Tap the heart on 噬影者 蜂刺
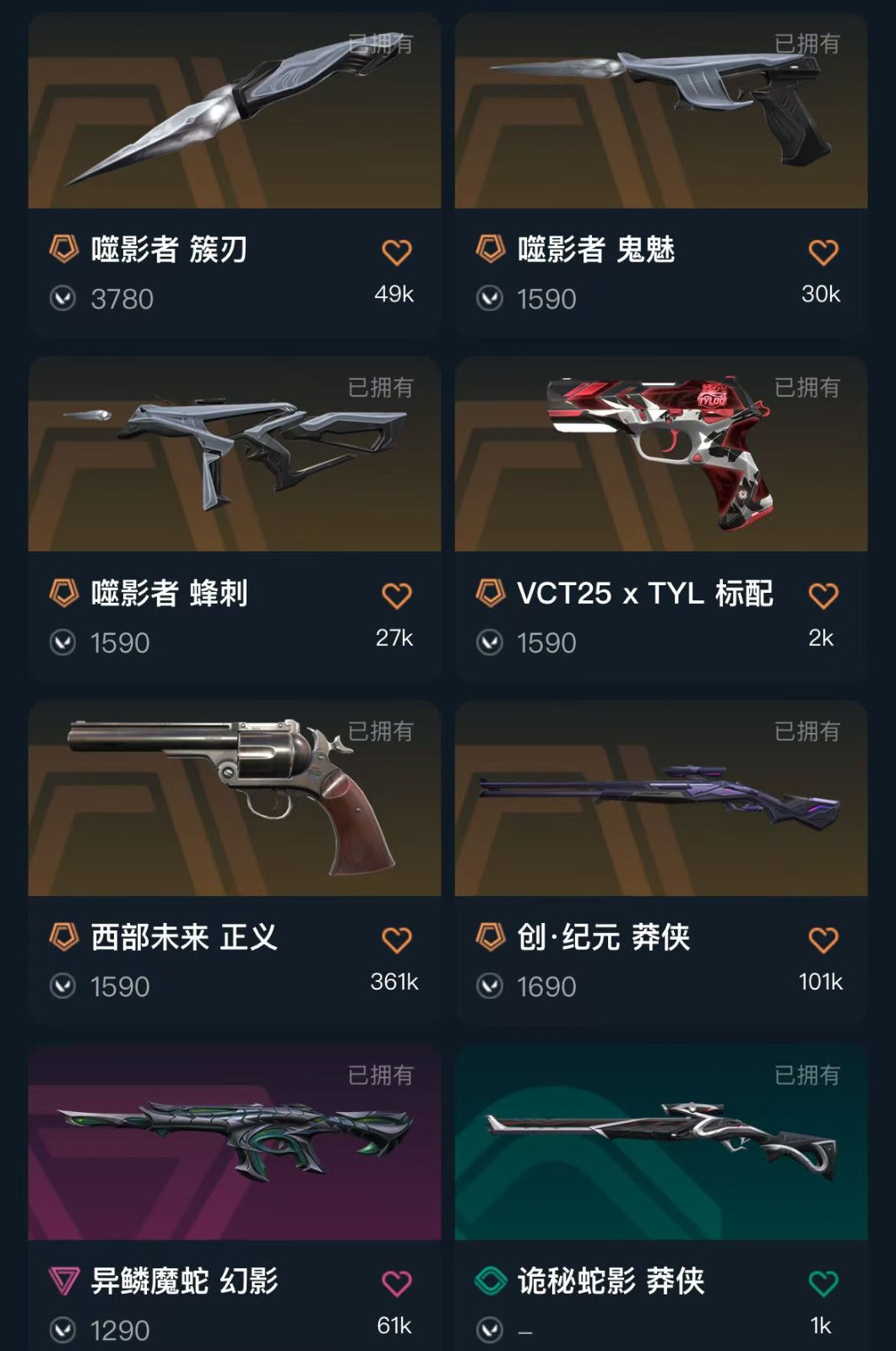Image resolution: width=896 pixels, height=1351 pixels. point(396,595)
